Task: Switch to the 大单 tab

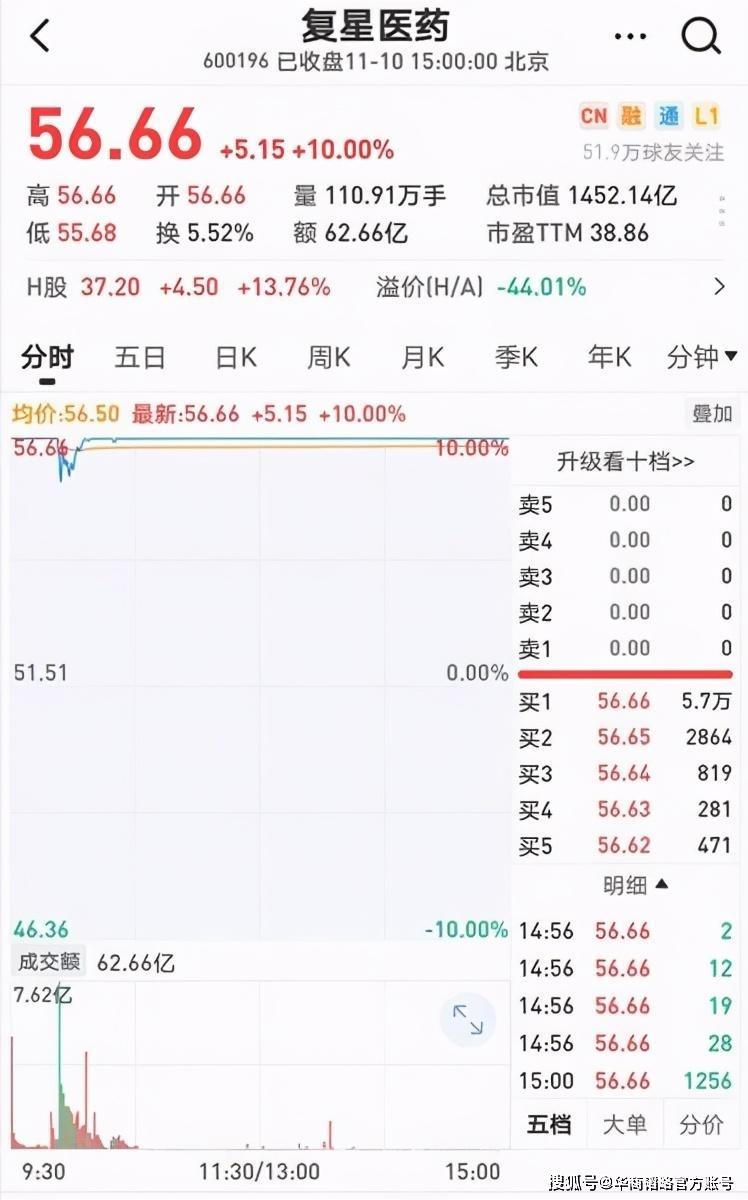Action: tap(625, 1125)
